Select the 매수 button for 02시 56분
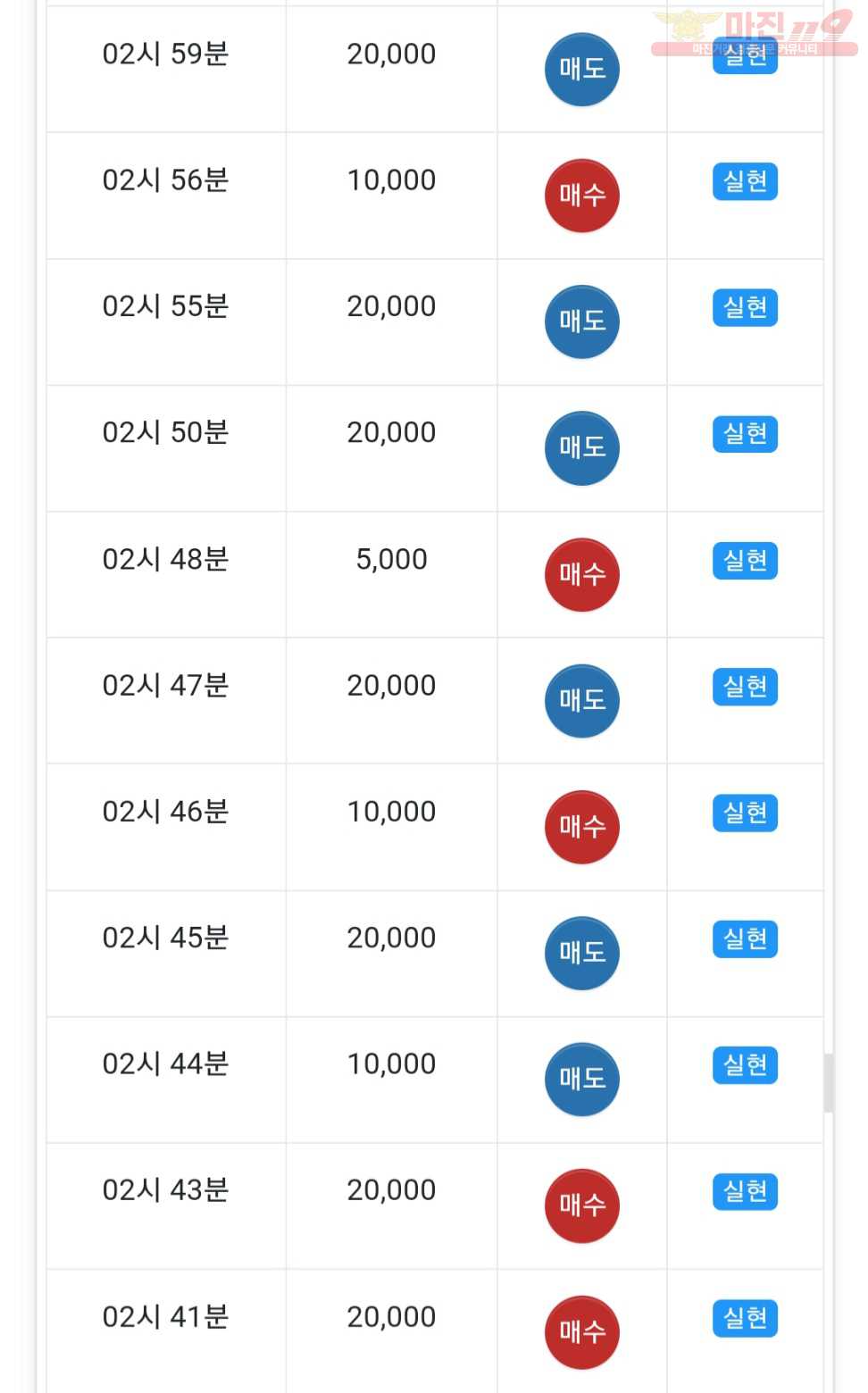The height and width of the screenshot is (1393, 868). (582, 196)
